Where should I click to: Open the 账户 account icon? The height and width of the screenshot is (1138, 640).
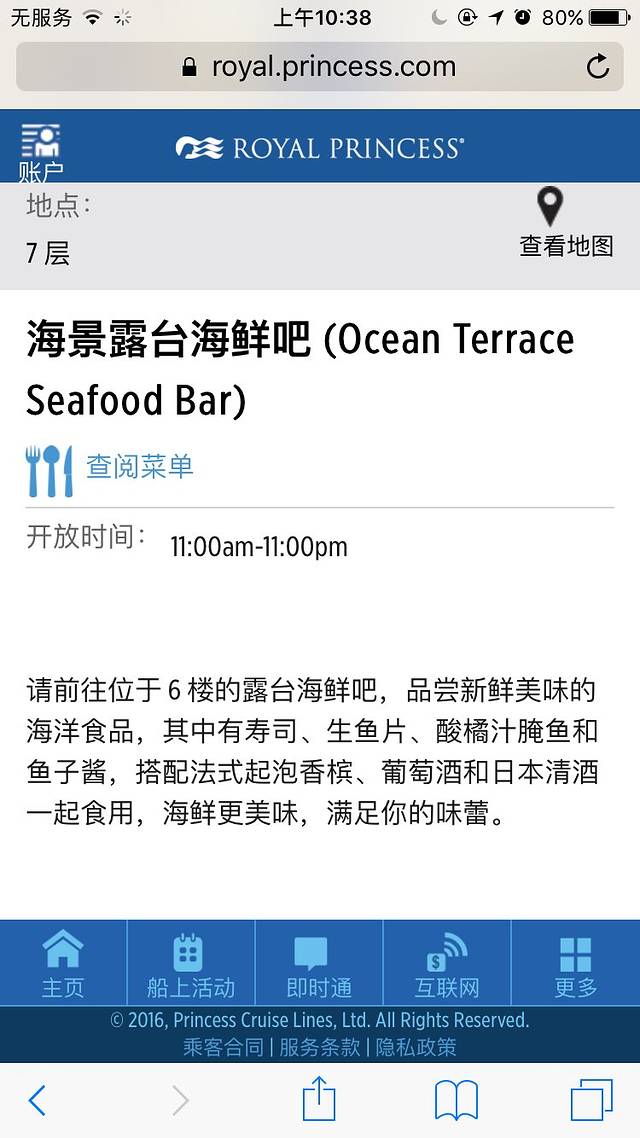(x=41, y=151)
